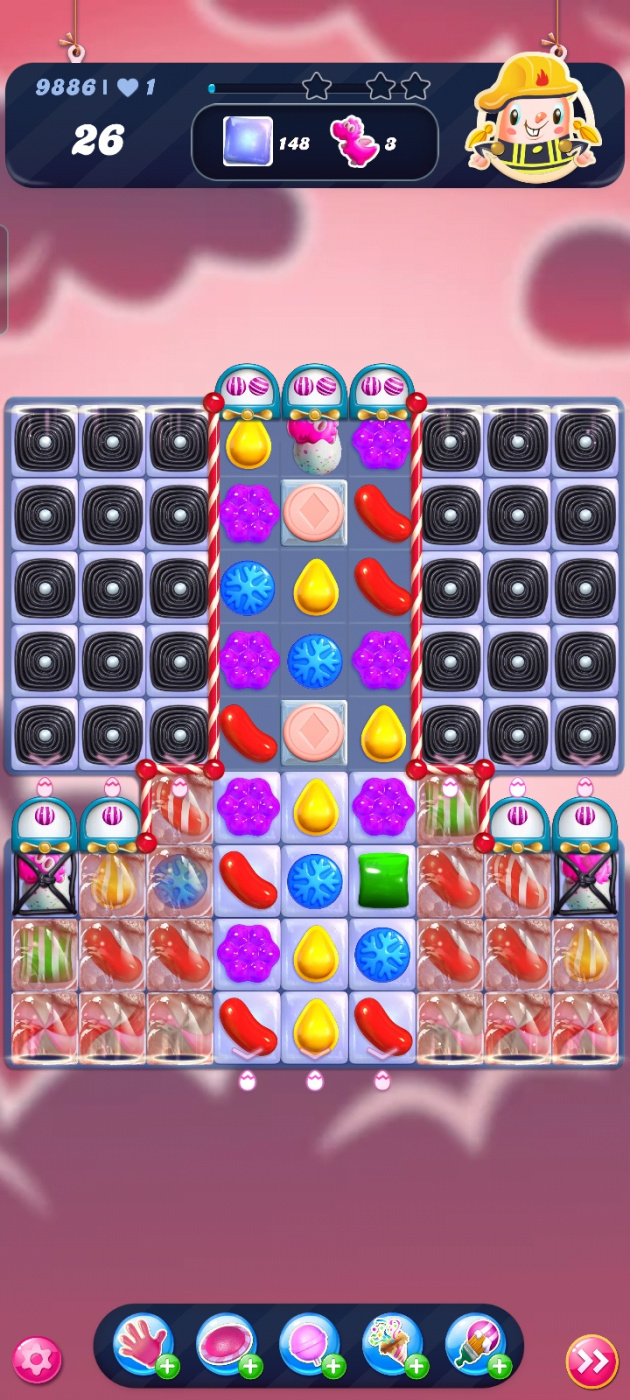Select the pink UFO disc booster
The height and width of the screenshot is (1400, 630).
226,1344
